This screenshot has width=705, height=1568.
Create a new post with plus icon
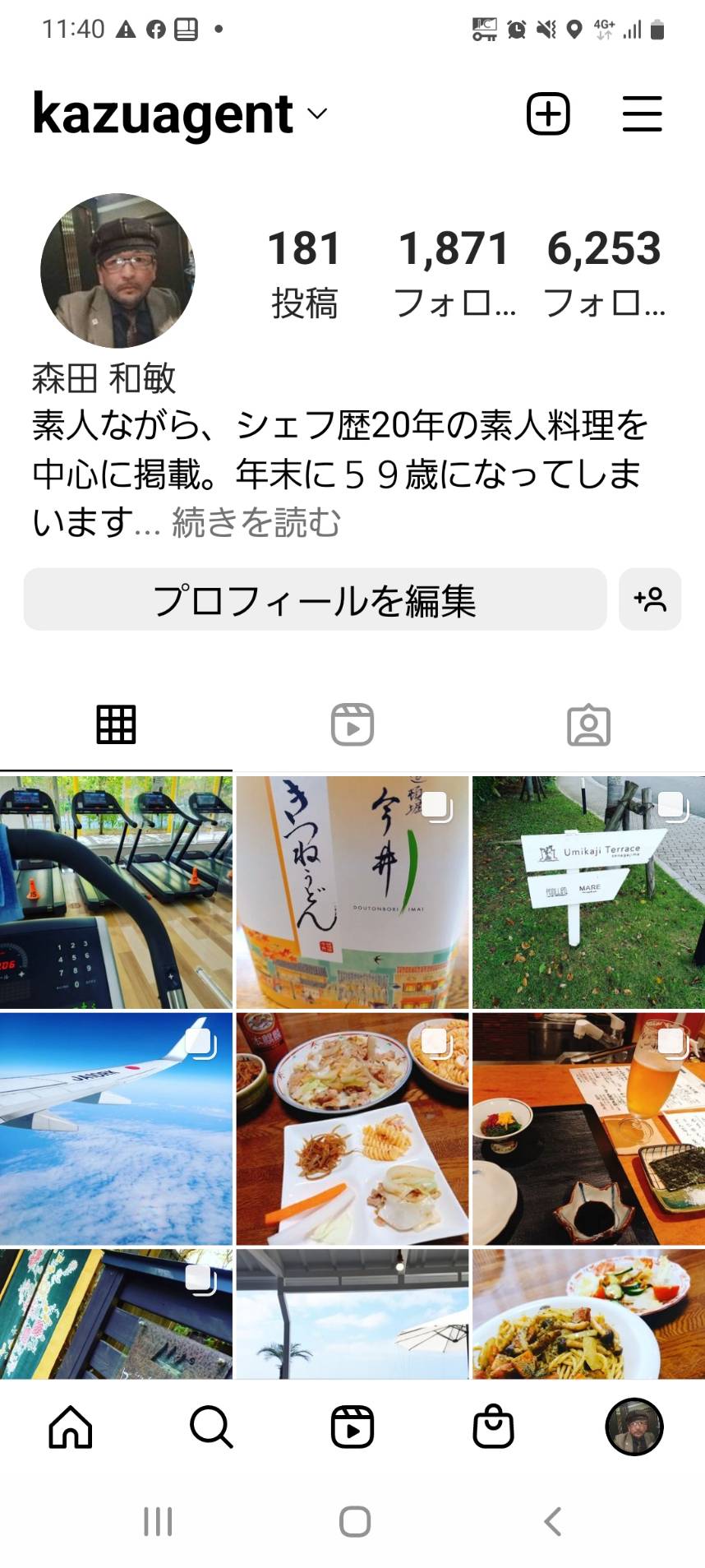[548, 113]
